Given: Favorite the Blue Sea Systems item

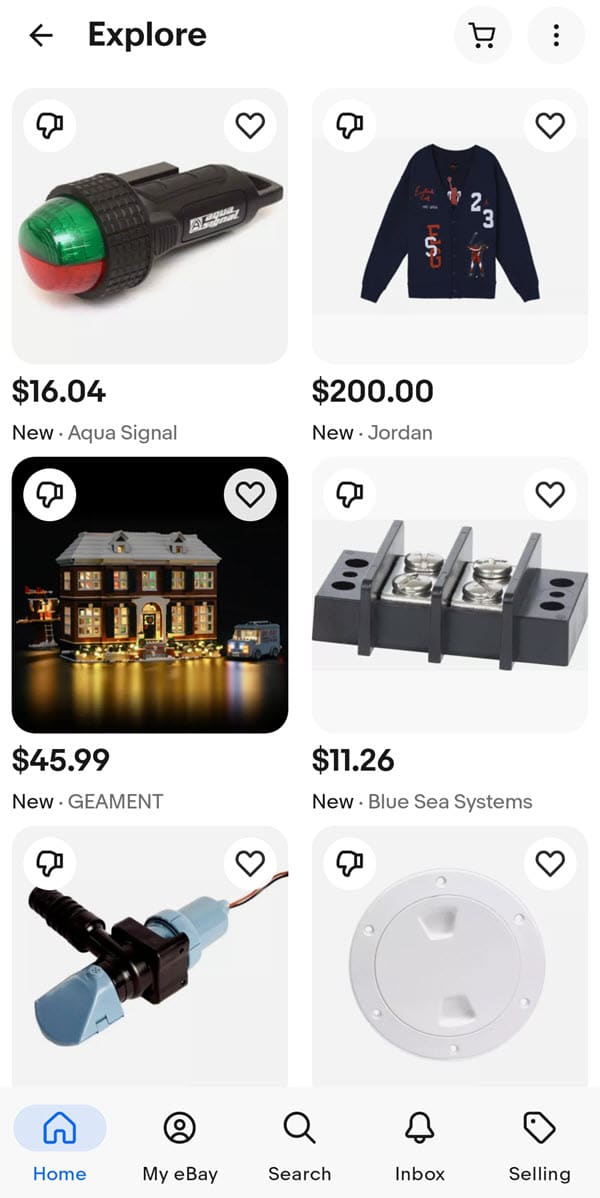Looking at the screenshot, I should (x=550, y=494).
